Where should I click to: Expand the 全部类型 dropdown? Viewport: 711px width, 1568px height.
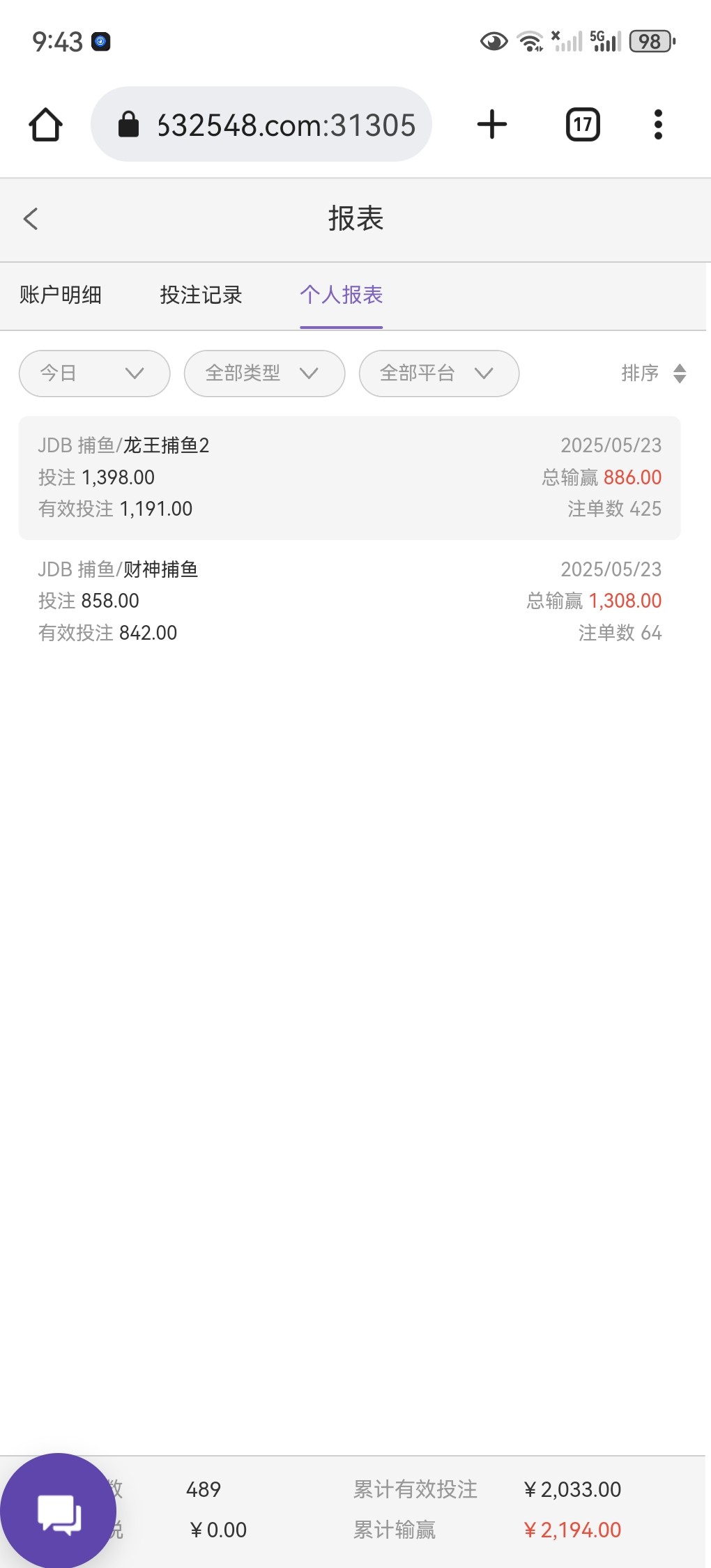coord(265,374)
